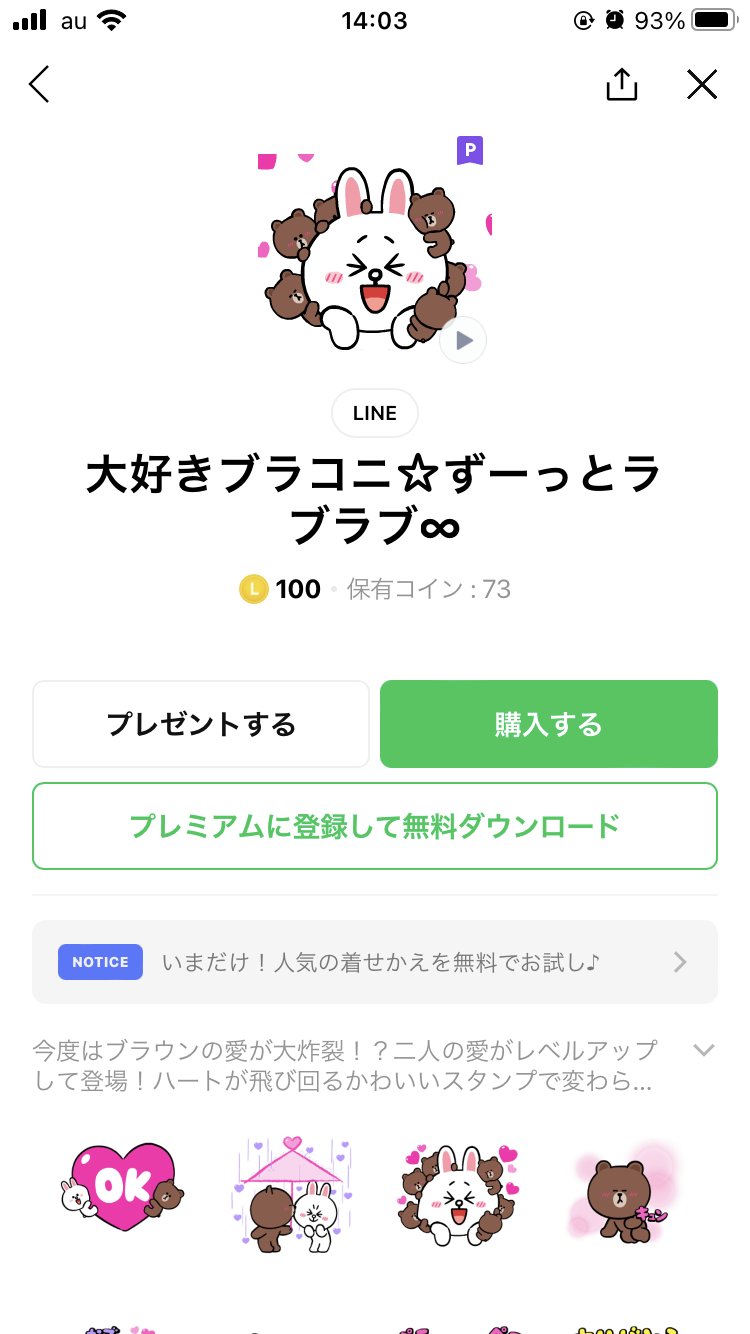Tap プレミアムに登録して無料ダウンロード
The height and width of the screenshot is (1334, 750).
[374, 825]
